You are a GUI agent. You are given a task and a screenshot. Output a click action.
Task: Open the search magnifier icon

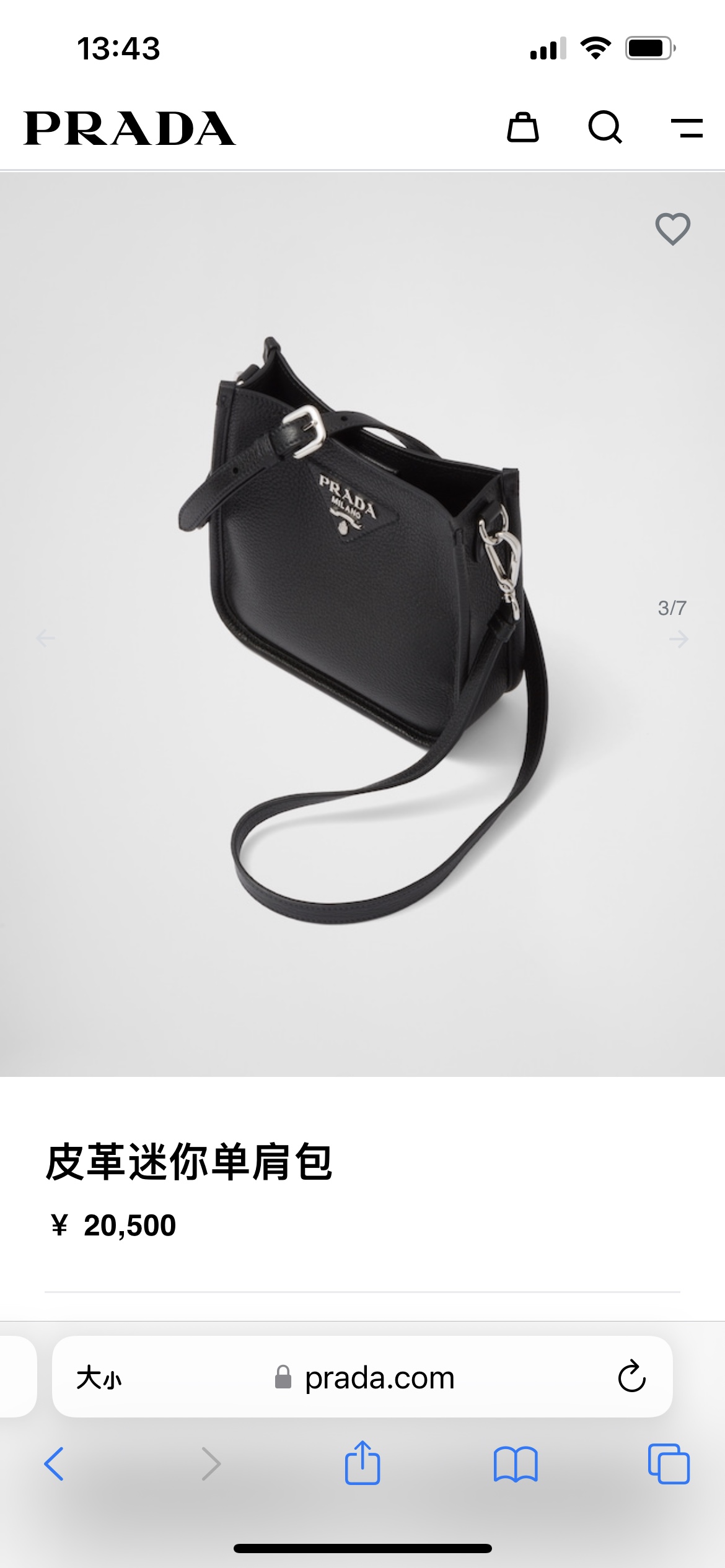click(x=605, y=128)
